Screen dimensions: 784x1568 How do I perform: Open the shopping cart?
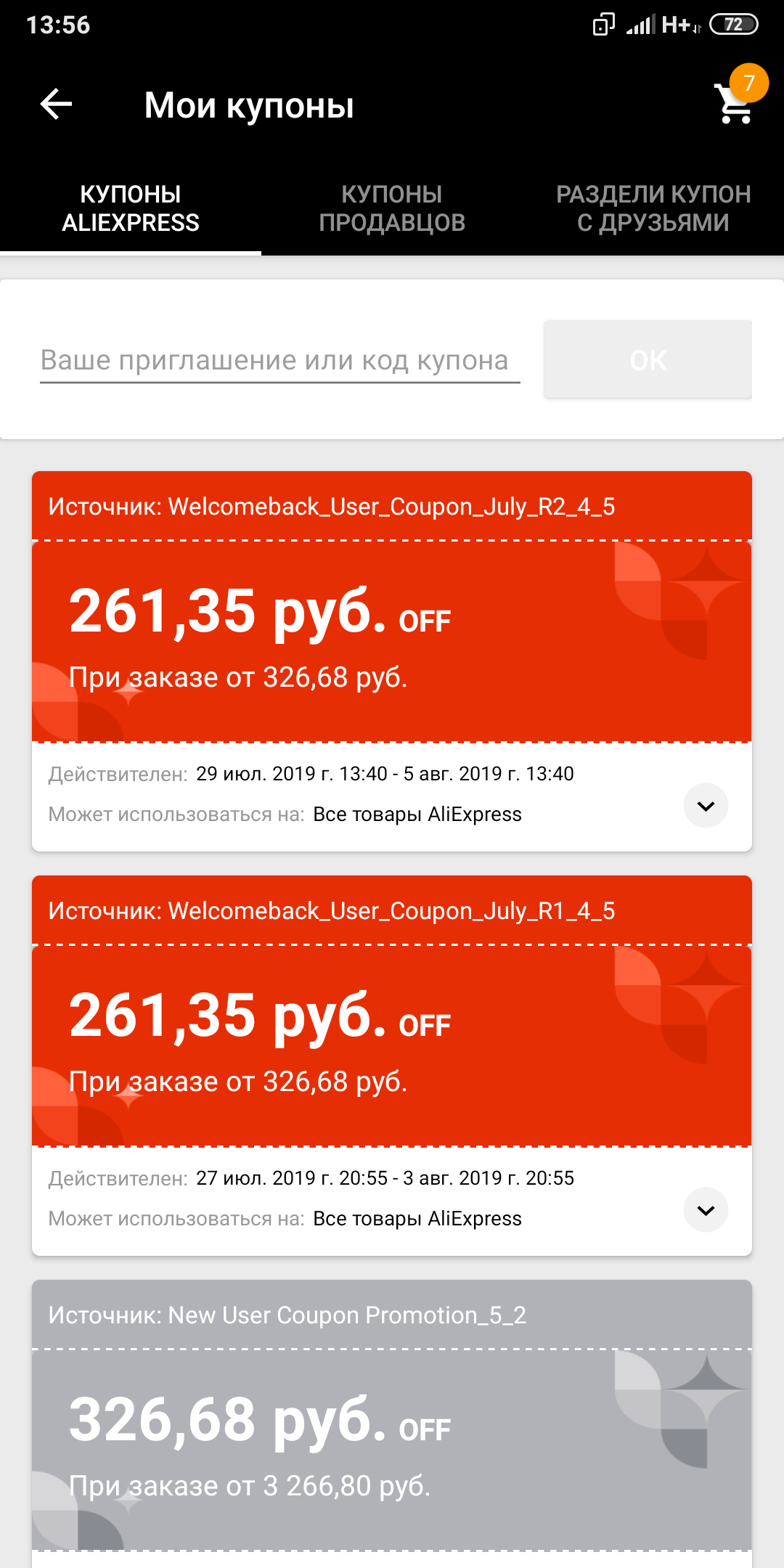735,103
